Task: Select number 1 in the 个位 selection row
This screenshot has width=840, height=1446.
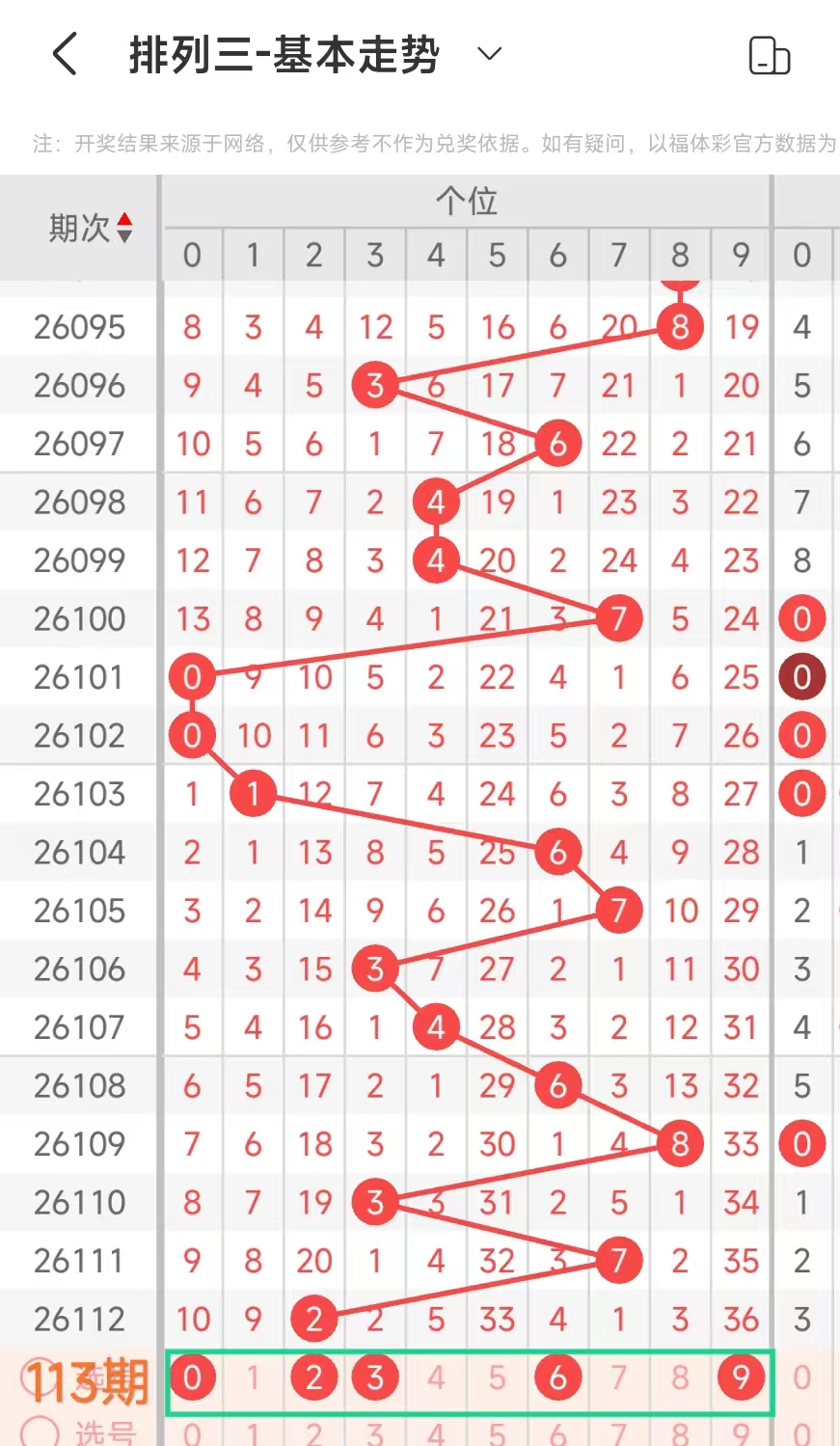Action: [x=253, y=1378]
